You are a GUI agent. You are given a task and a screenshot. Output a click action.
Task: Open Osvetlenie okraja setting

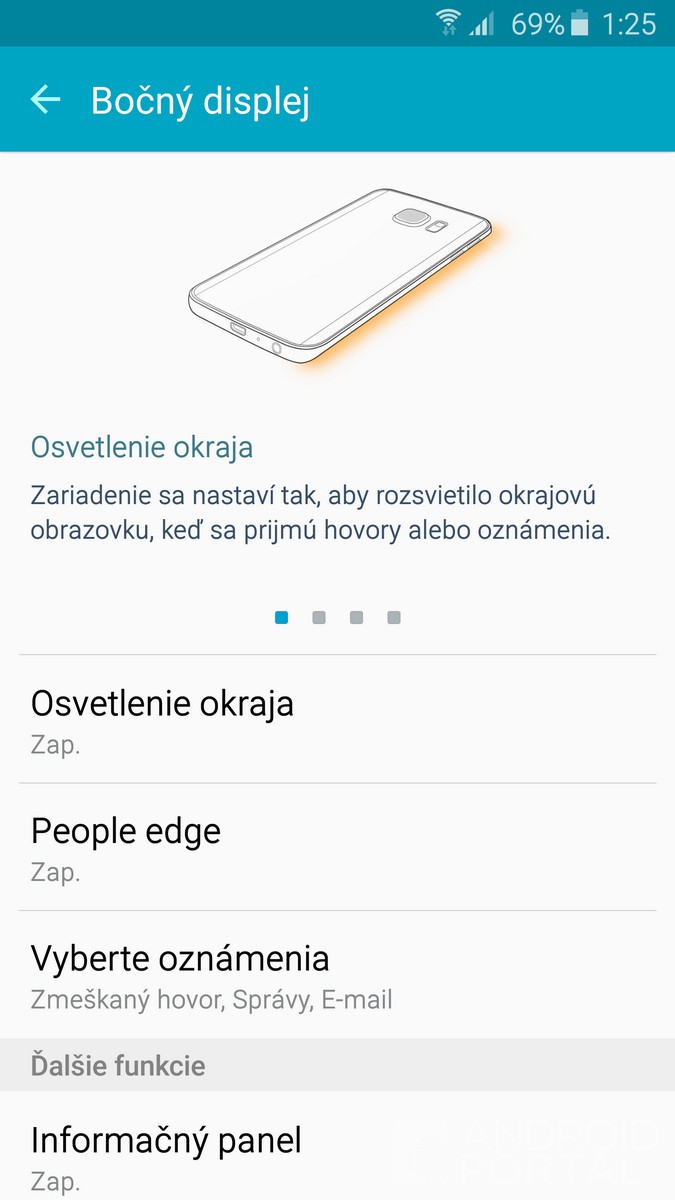coord(337,719)
